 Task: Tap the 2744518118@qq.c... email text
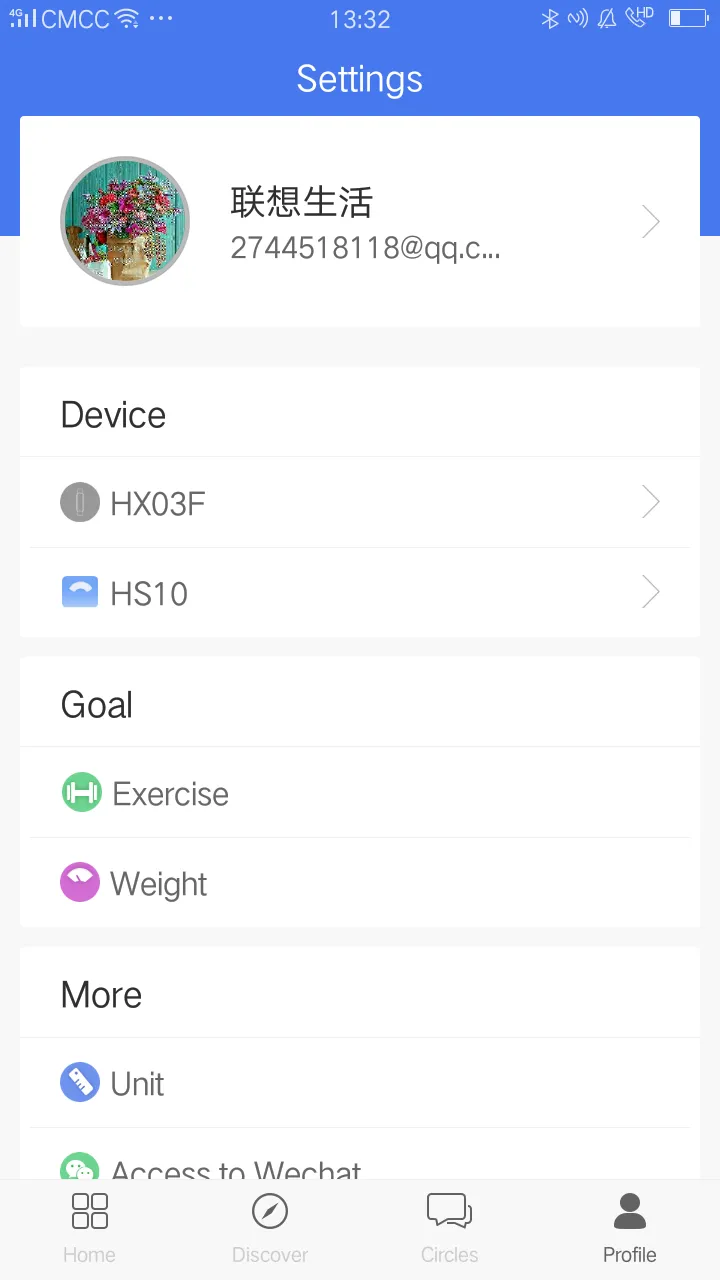pyautogui.click(x=366, y=248)
